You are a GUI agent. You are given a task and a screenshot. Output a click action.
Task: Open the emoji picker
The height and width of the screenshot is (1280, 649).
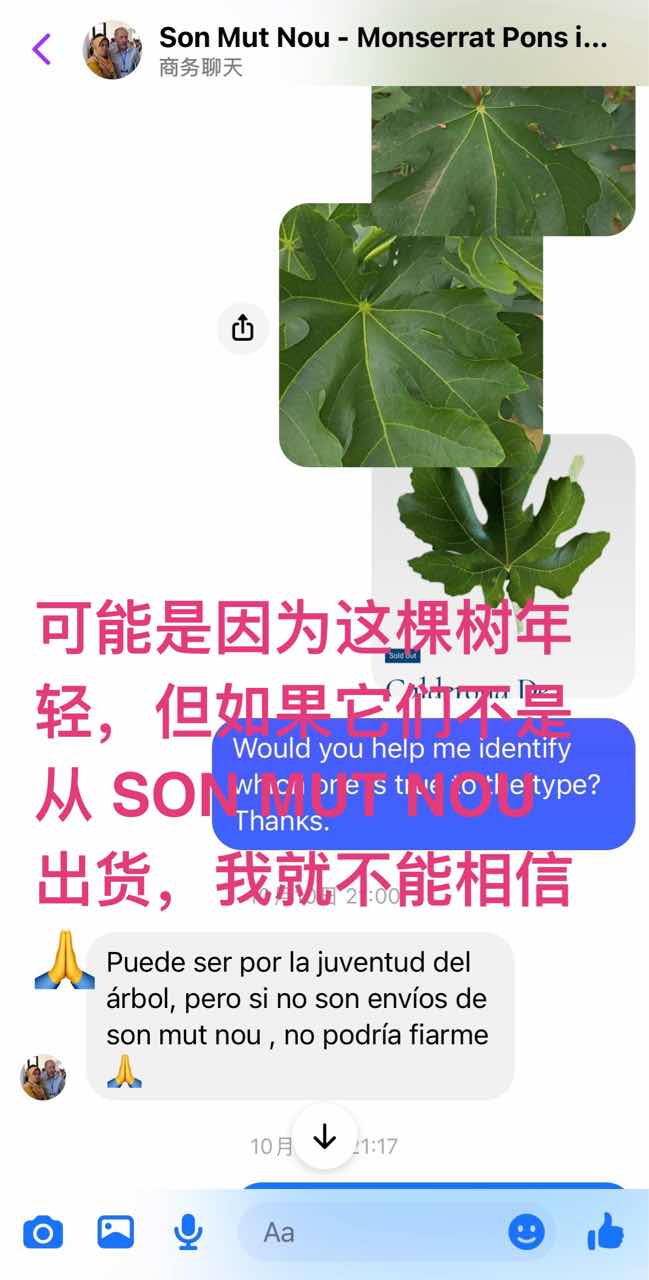[x=526, y=1232]
